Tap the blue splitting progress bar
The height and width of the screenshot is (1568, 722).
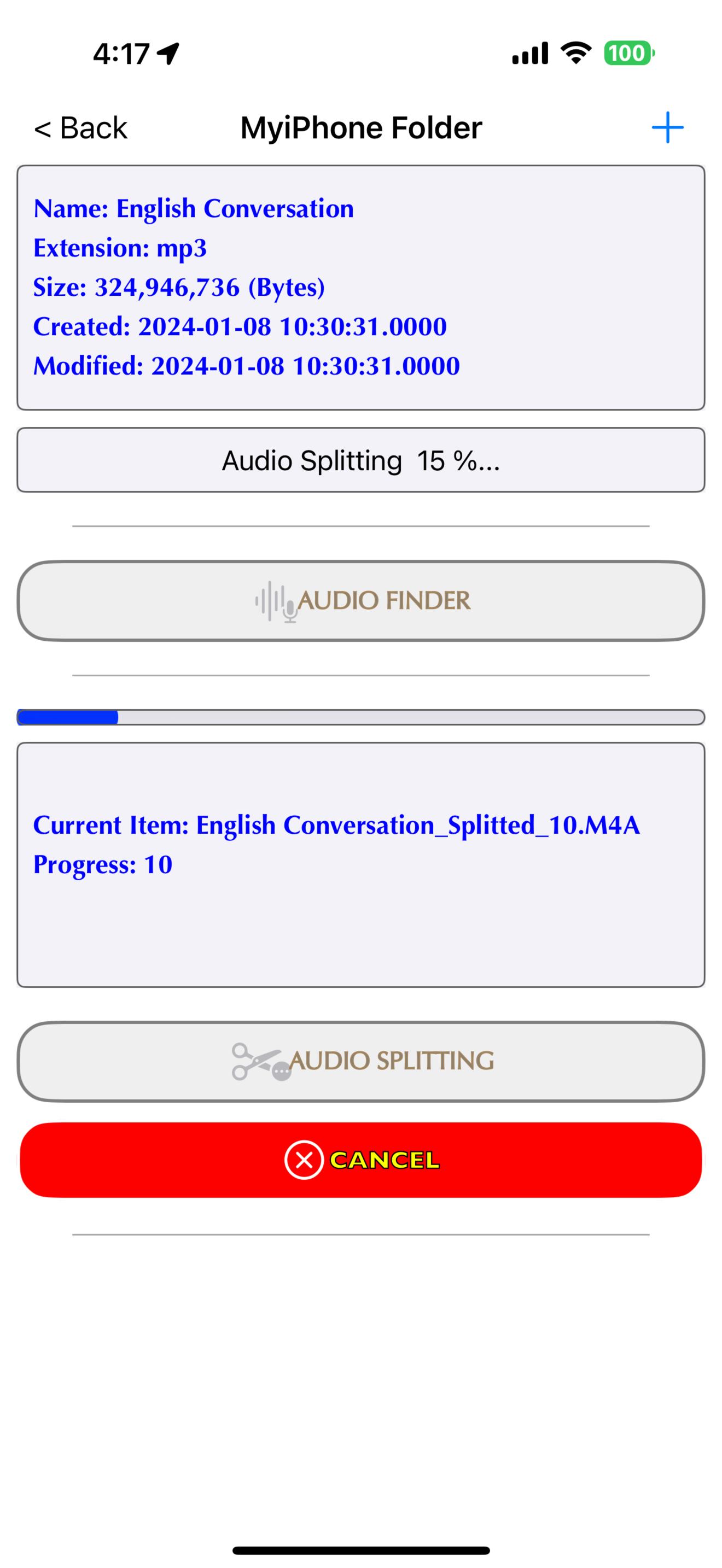coord(67,718)
